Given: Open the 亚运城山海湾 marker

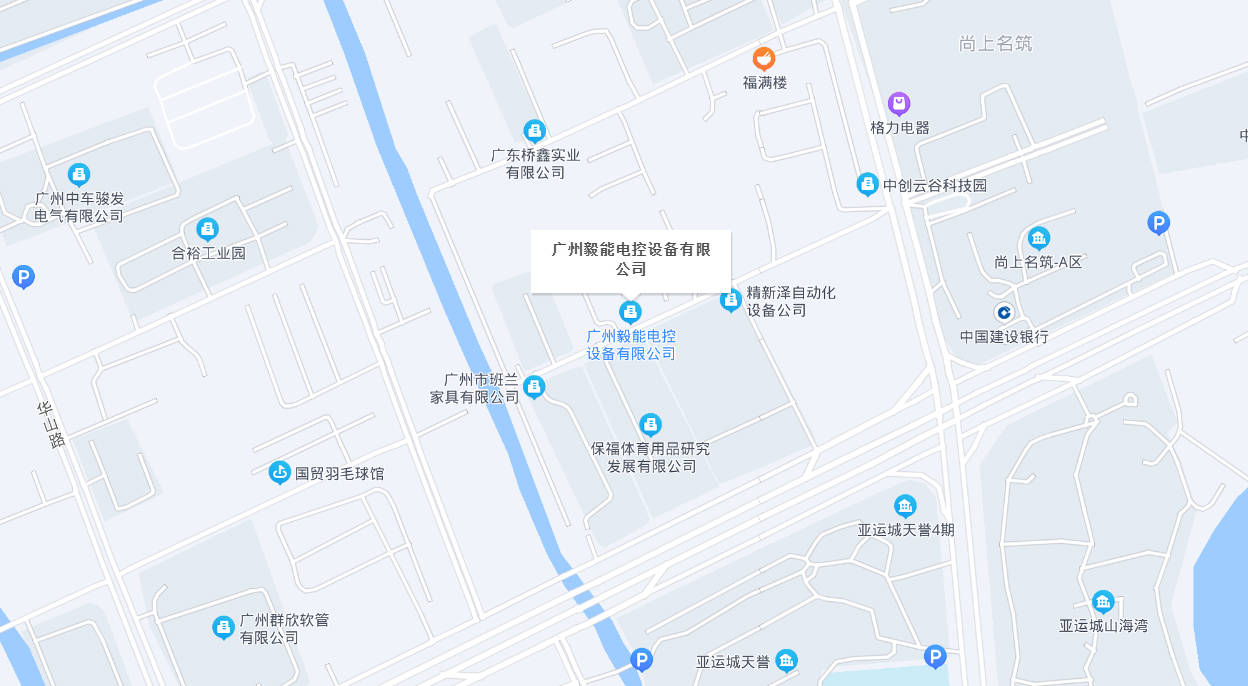Looking at the screenshot, I should pos(1103,602).
